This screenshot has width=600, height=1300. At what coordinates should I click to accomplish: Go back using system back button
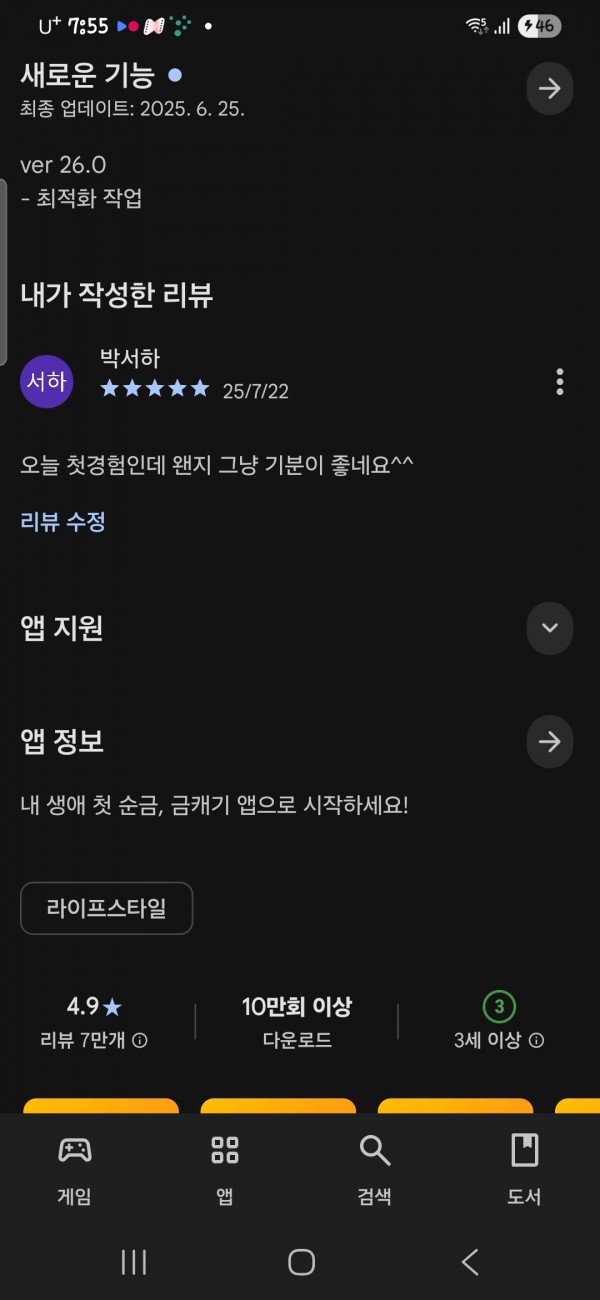pyautogui.click(x=470, y=1262)
